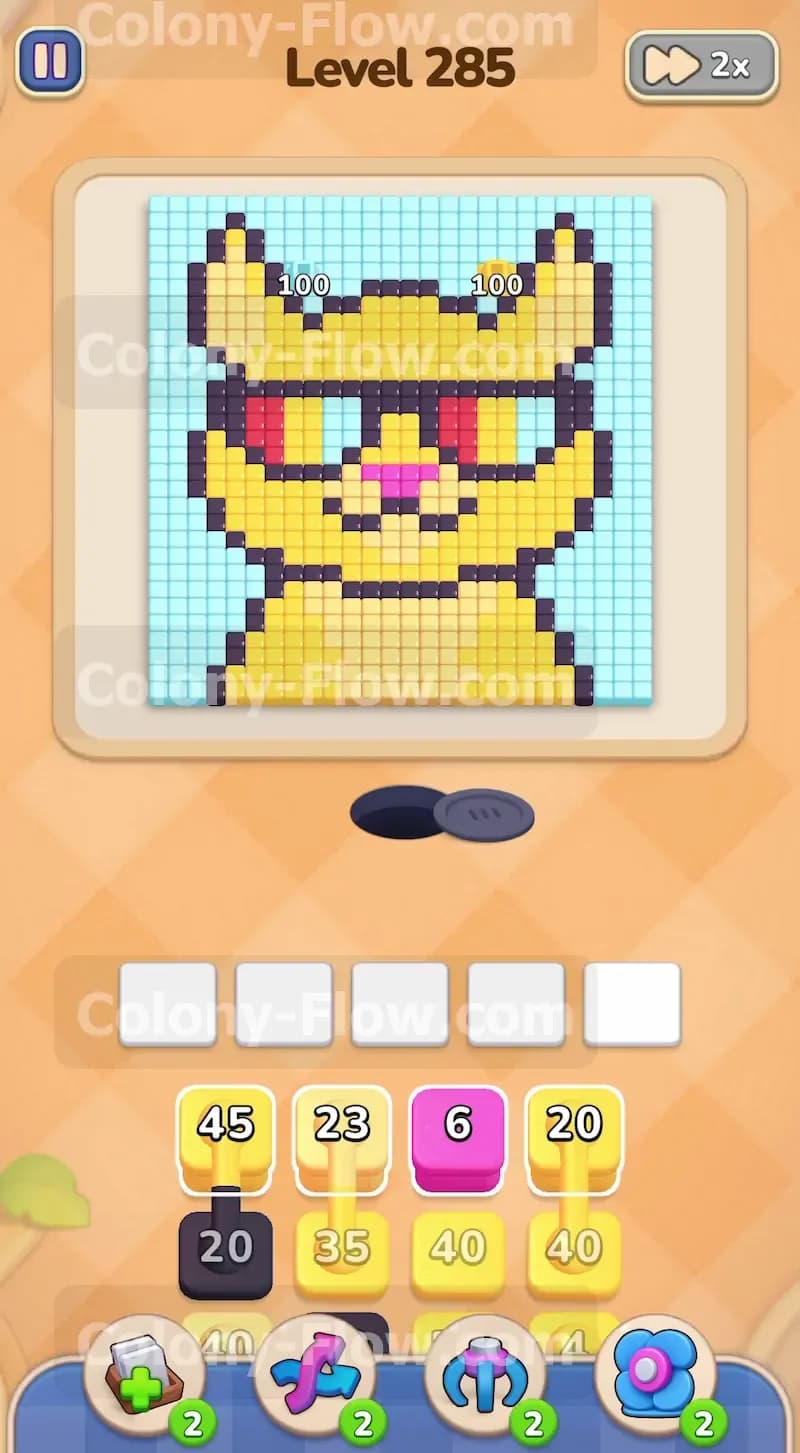The width and height of the screenshot is (800, 1453).
Task: Use the shuffle arrows booster
Action: pyautogui.click(x=316, y=1378)
